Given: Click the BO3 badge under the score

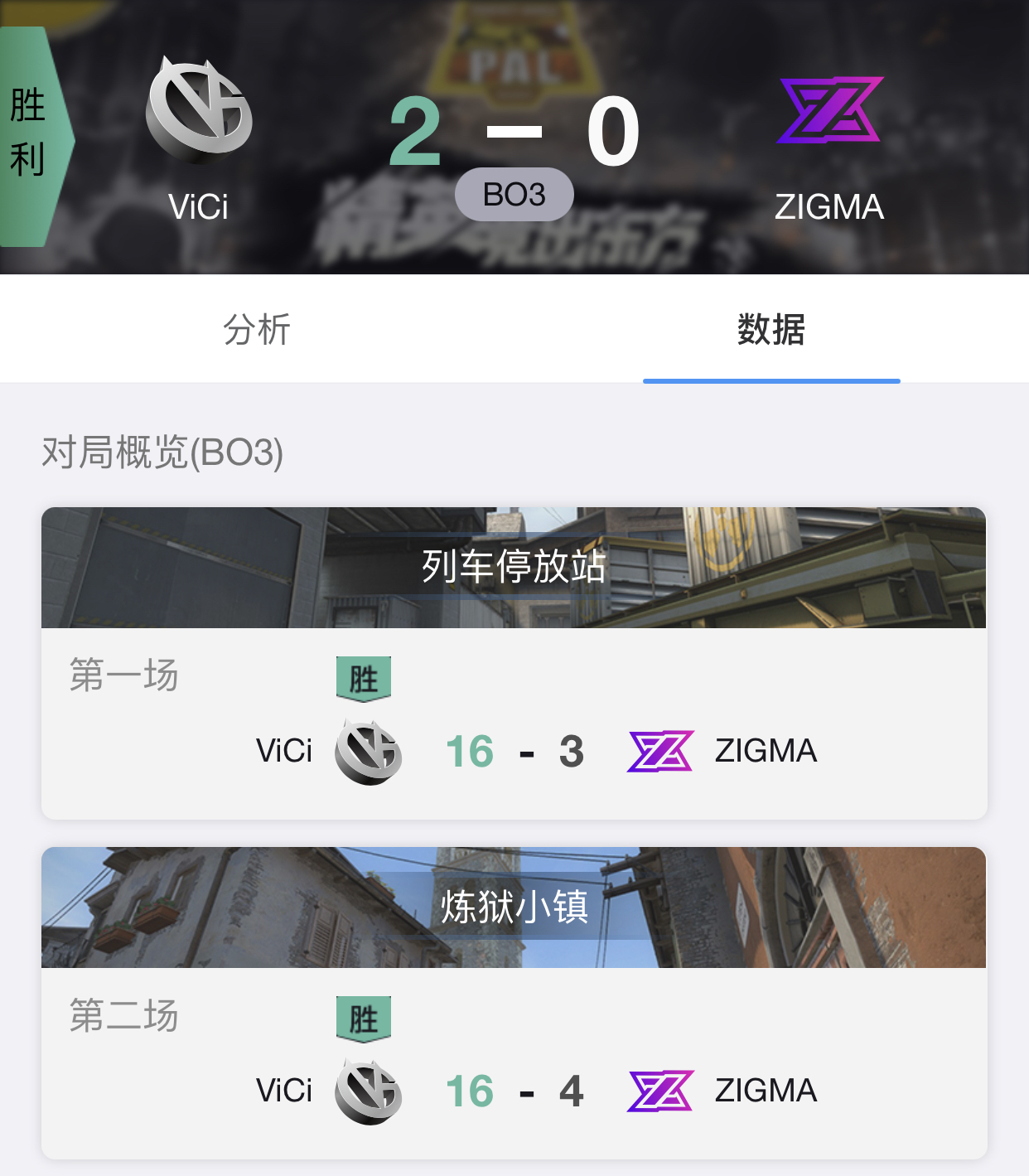Looking at the screenshot, I should tap(514, 194).
